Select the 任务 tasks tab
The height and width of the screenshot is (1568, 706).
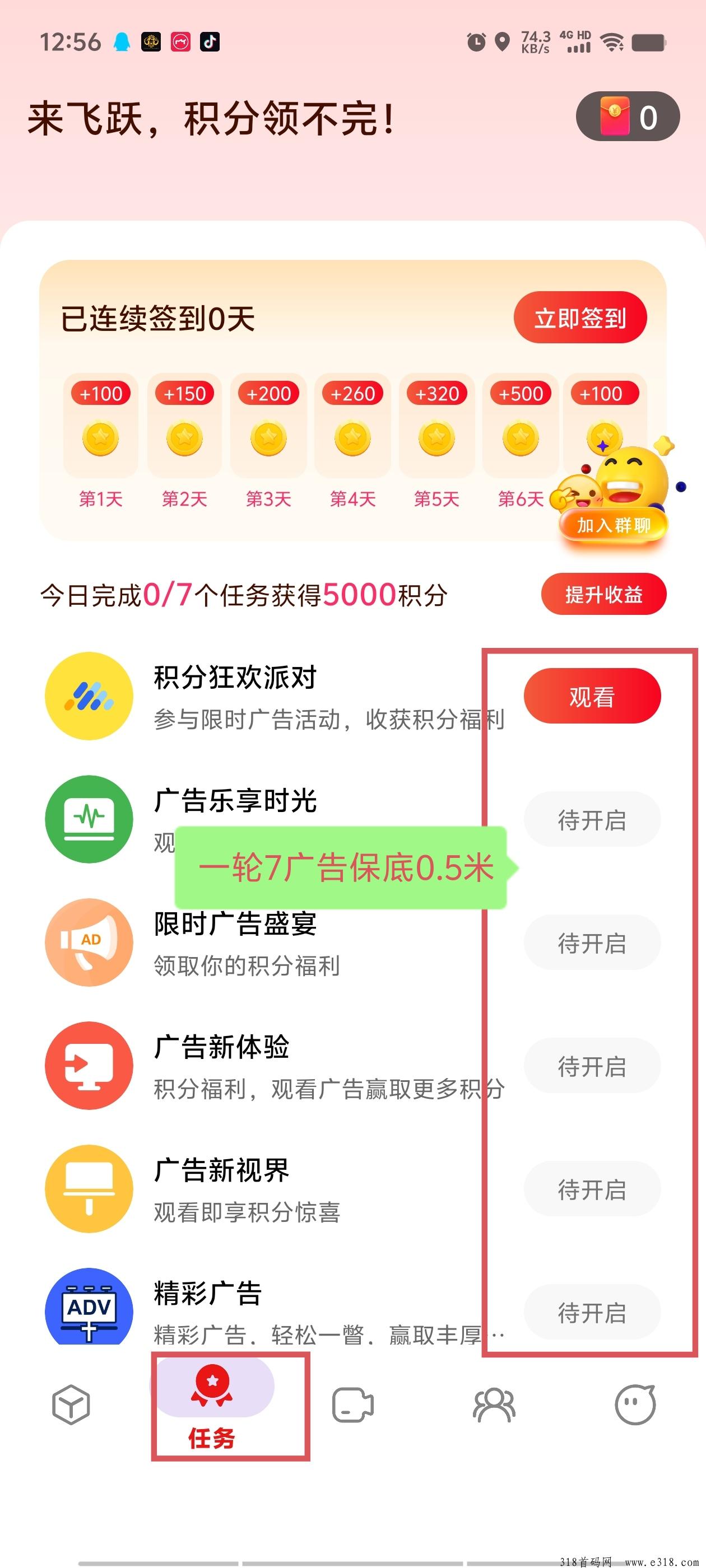click(x=212, y=1406)
